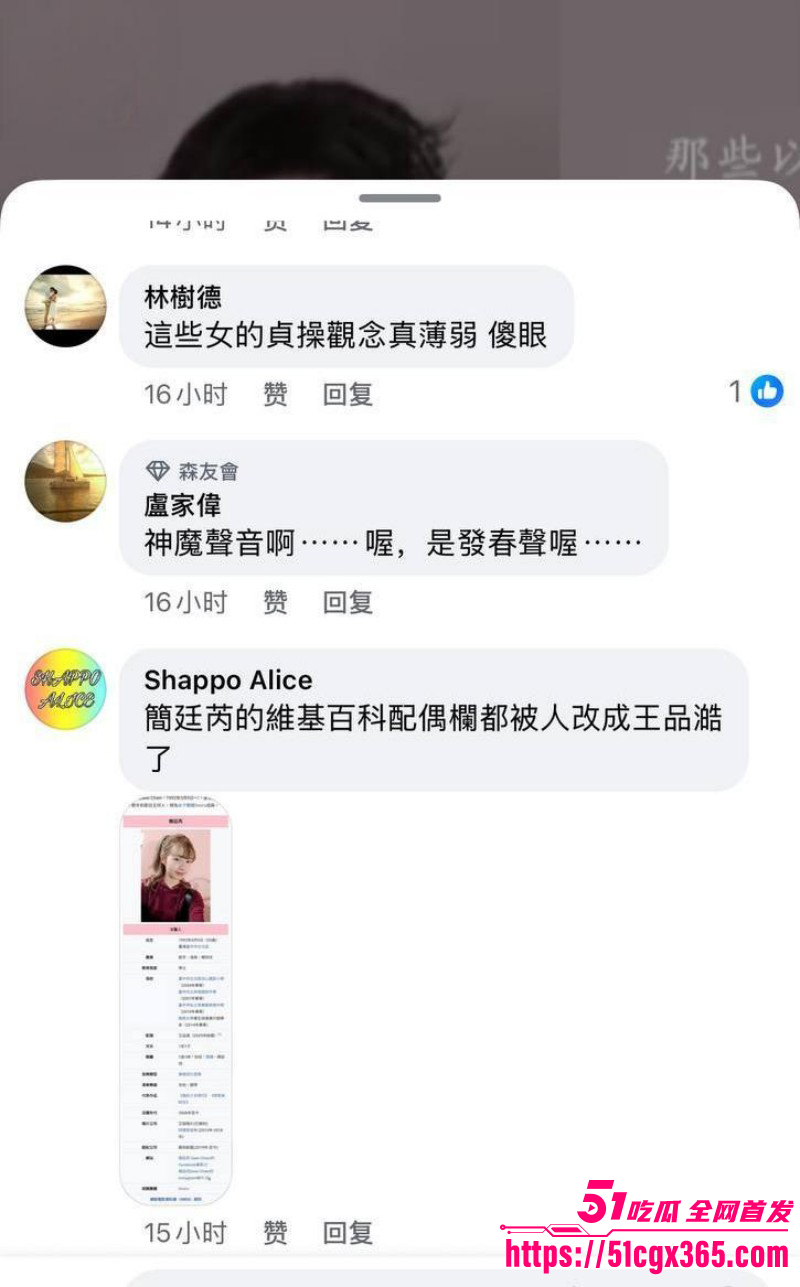Tap the drag handle atop the comment sheet
800x1287 pixels.
click(x=400, y=198)
